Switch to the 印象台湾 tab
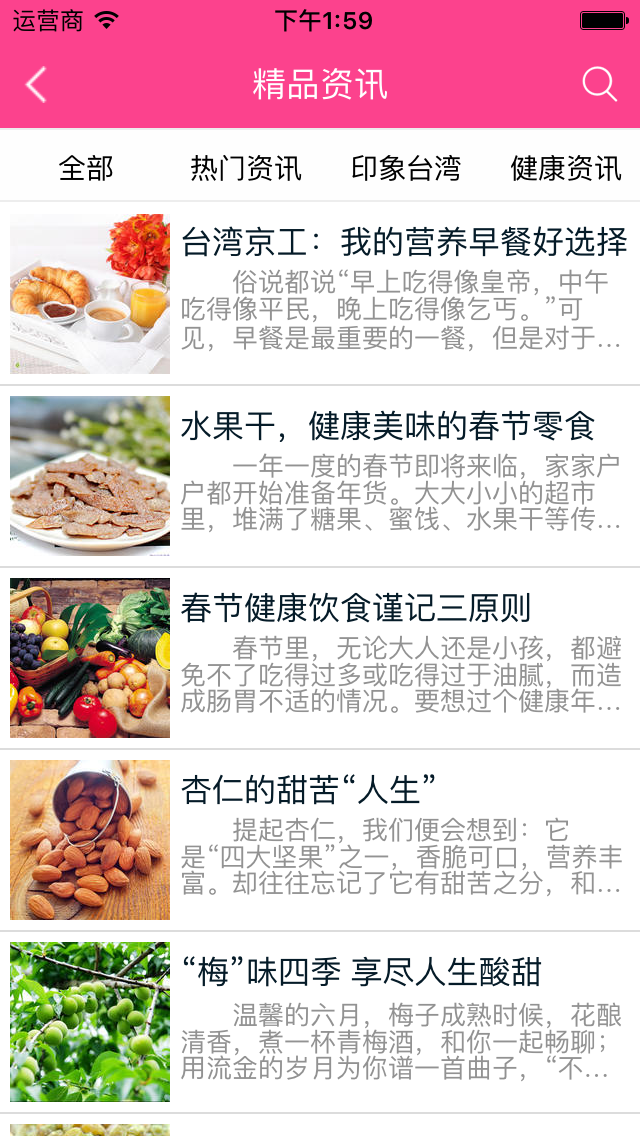The width and height of the screenshot is (640, 1136). pyautogui.click(x=406, y=168)
